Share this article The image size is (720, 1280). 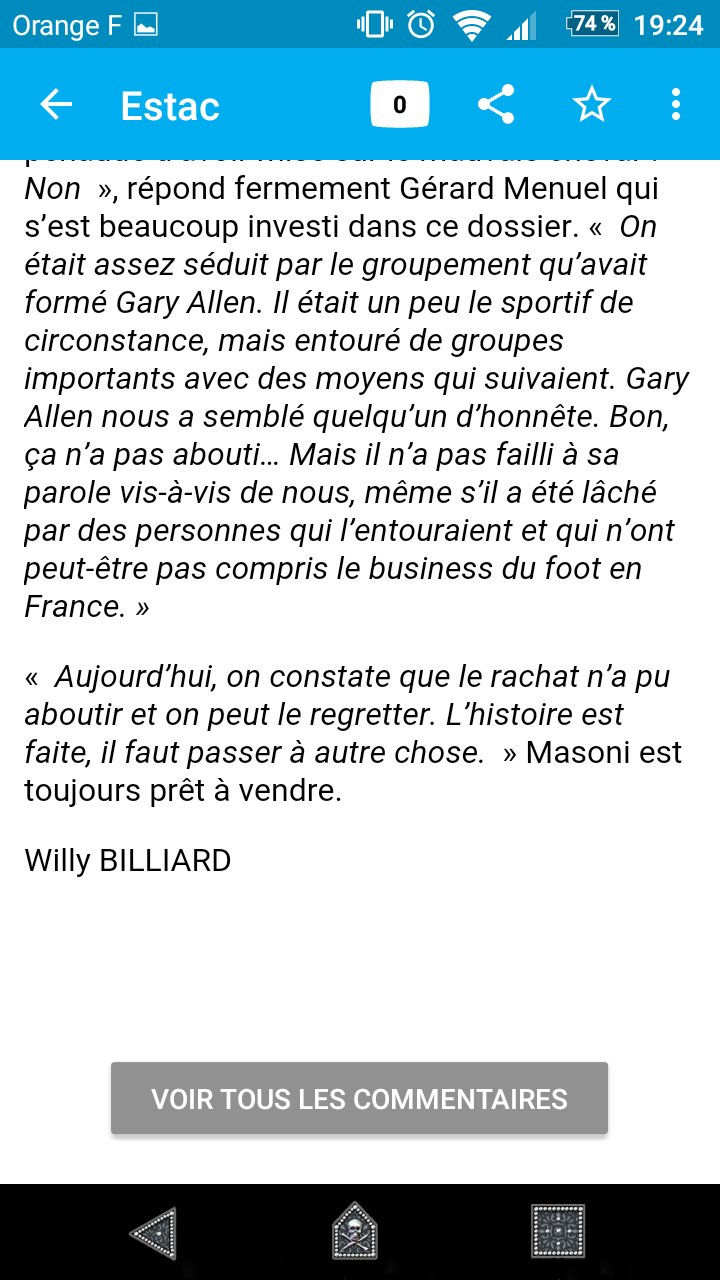(x=495, y=105)
